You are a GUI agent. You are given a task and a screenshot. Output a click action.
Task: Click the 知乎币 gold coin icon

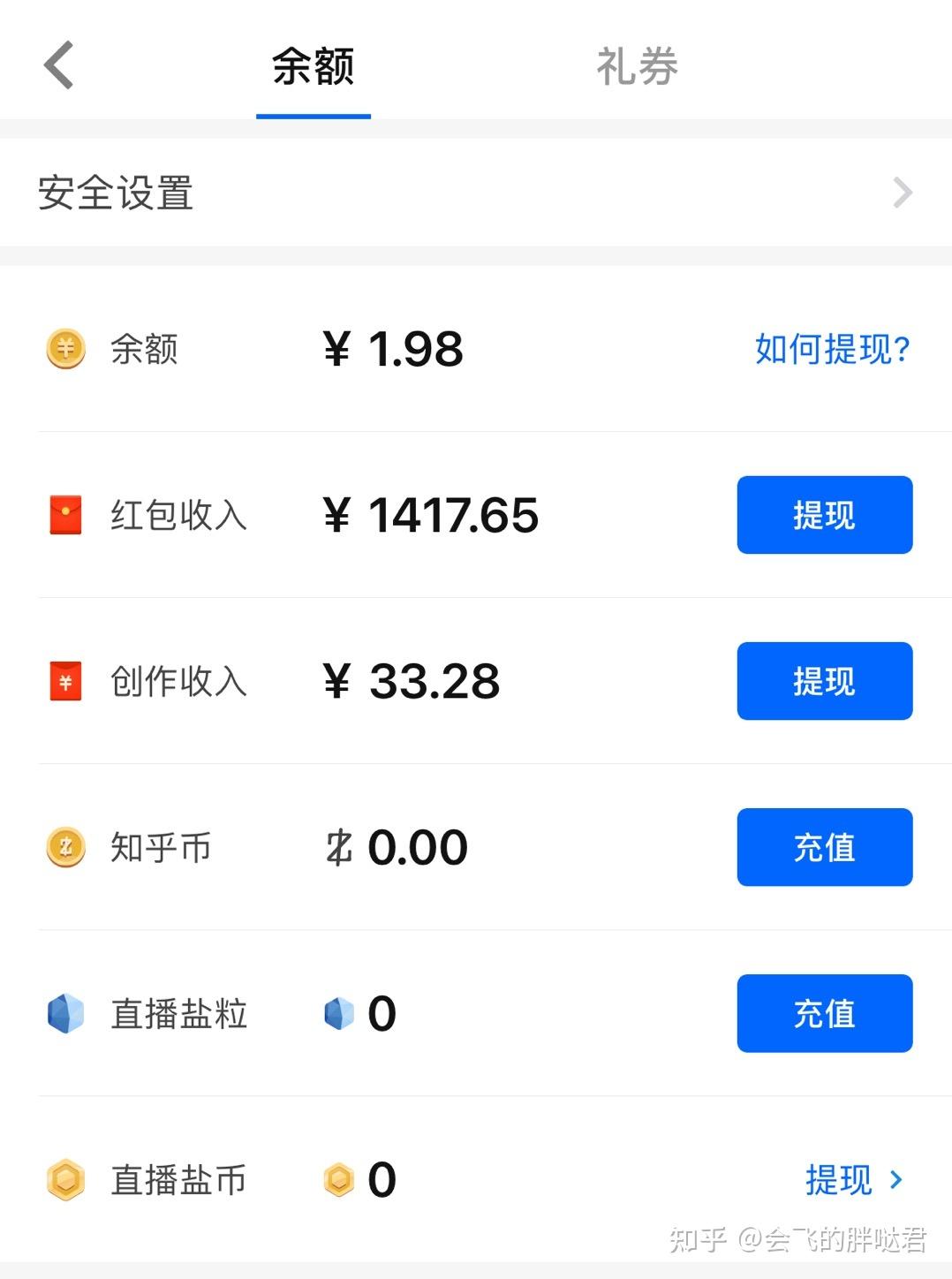coord(64,847)
